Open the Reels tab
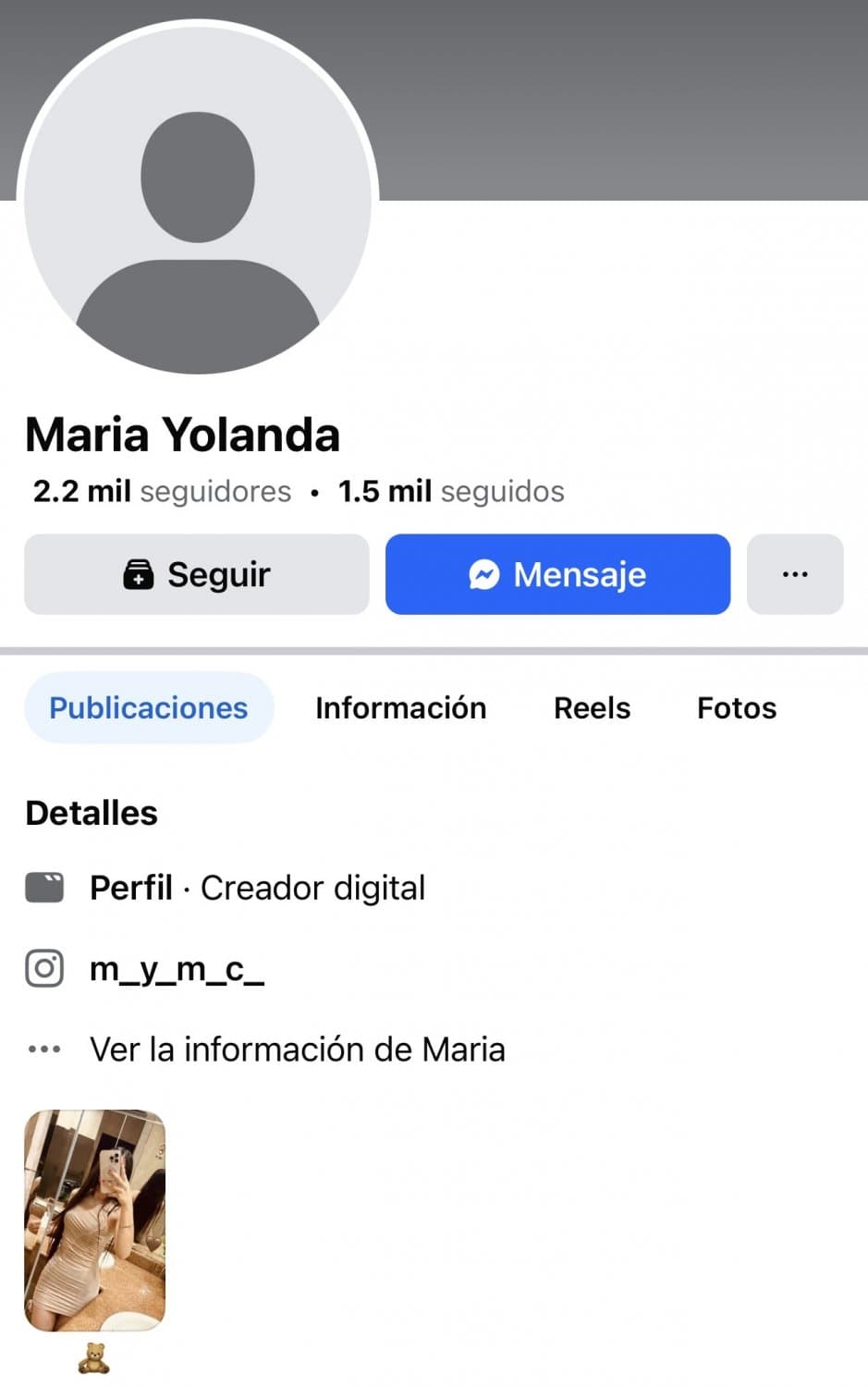This screenshot has width=868, height=1387. (x=592, y=707)
